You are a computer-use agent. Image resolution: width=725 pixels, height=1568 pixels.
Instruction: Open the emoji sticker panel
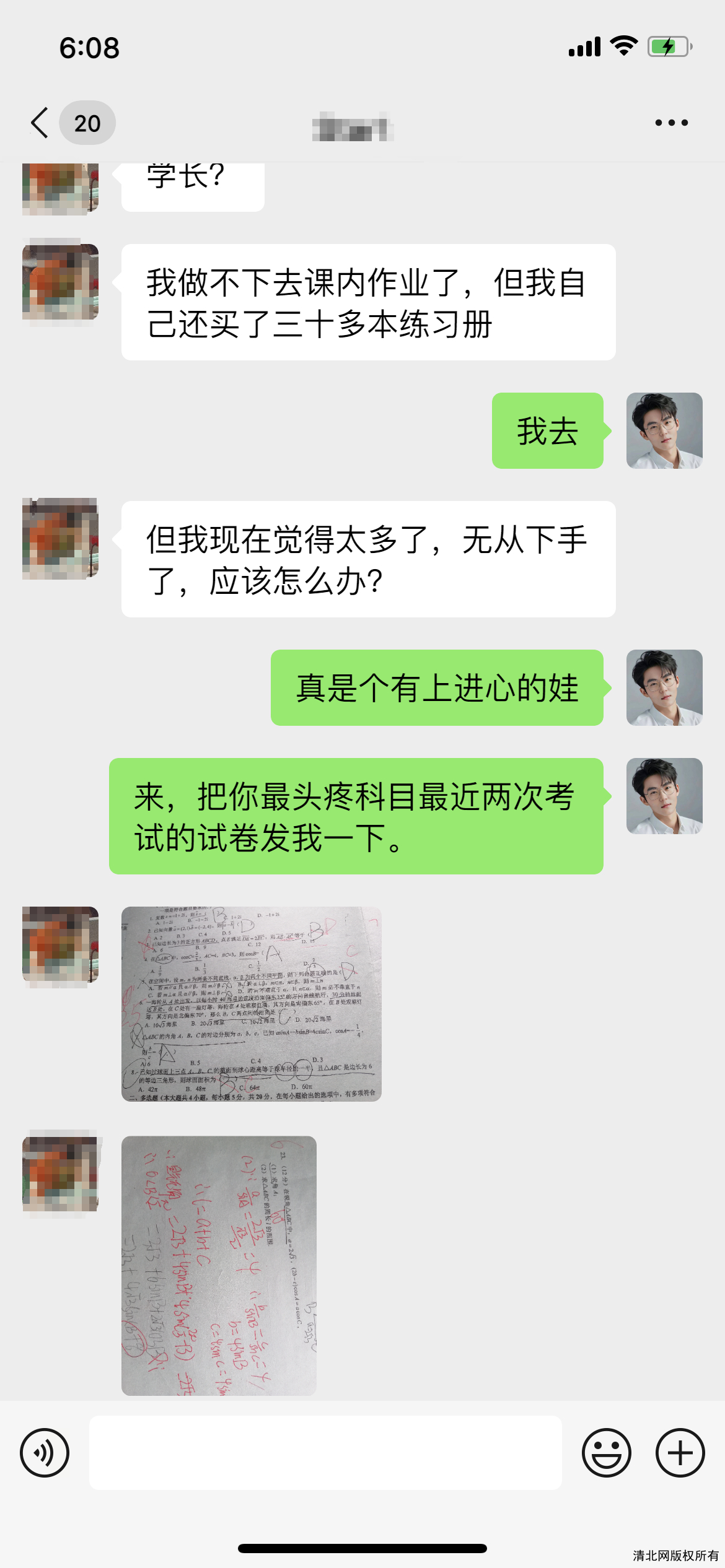(x=606, y=1453)
